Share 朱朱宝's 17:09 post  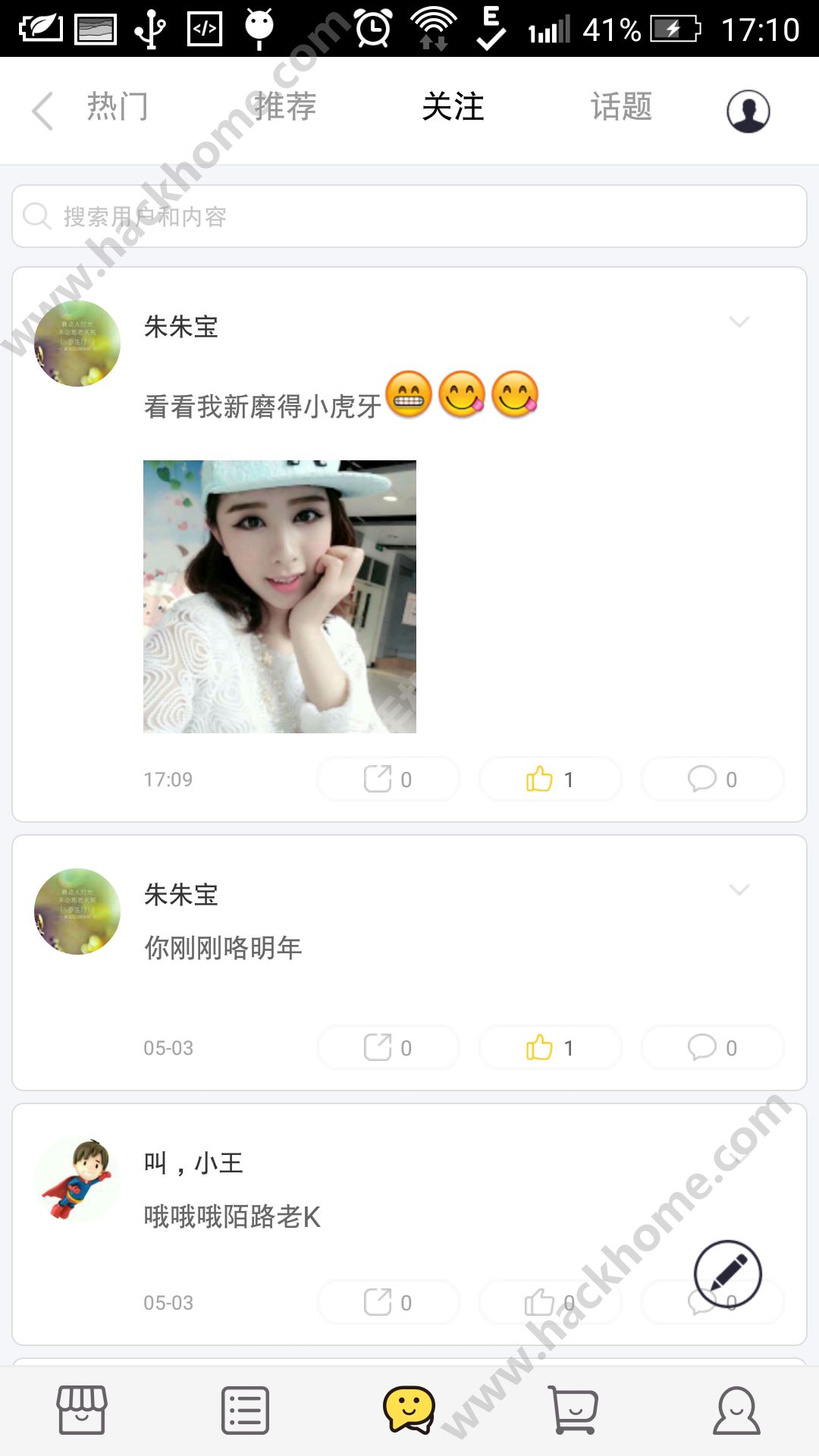click(388, 780)
